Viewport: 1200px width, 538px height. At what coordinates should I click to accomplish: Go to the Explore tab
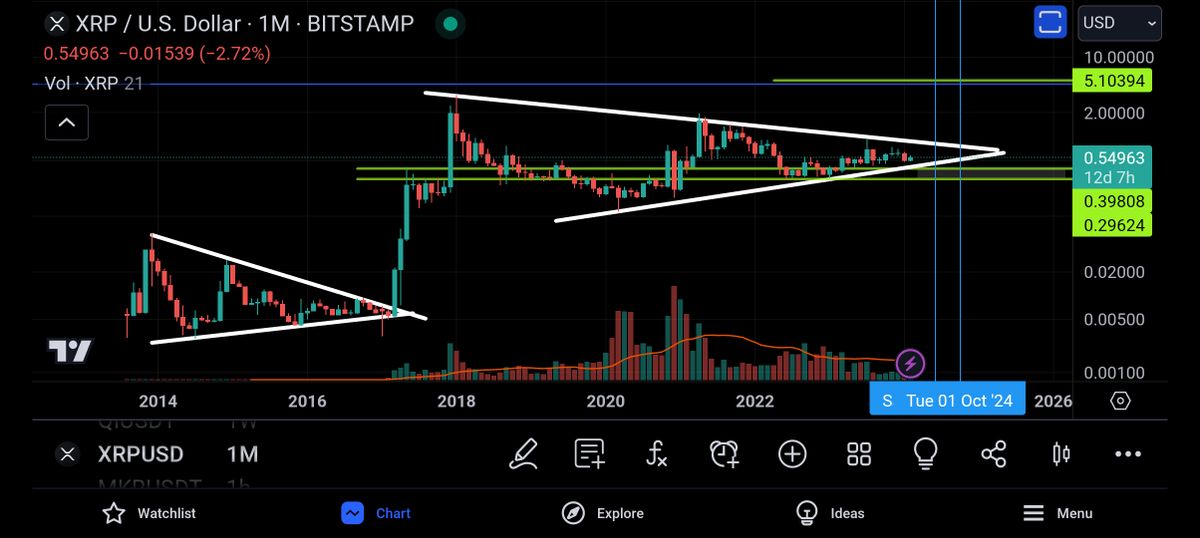[x=602, y=513]
